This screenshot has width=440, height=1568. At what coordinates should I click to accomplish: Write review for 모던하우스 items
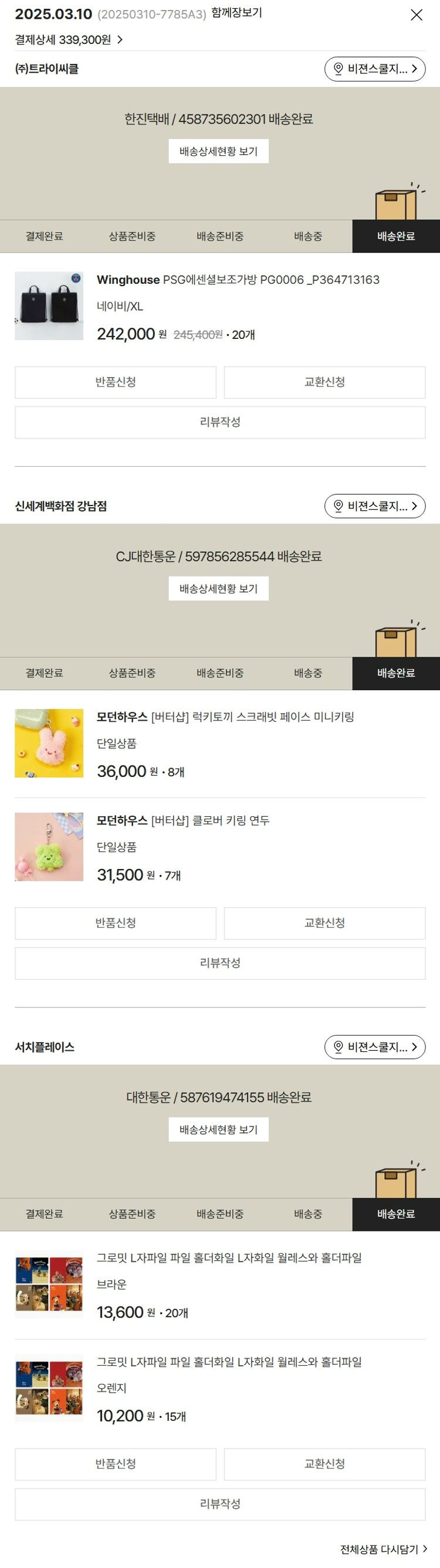(x=219, y=963)
